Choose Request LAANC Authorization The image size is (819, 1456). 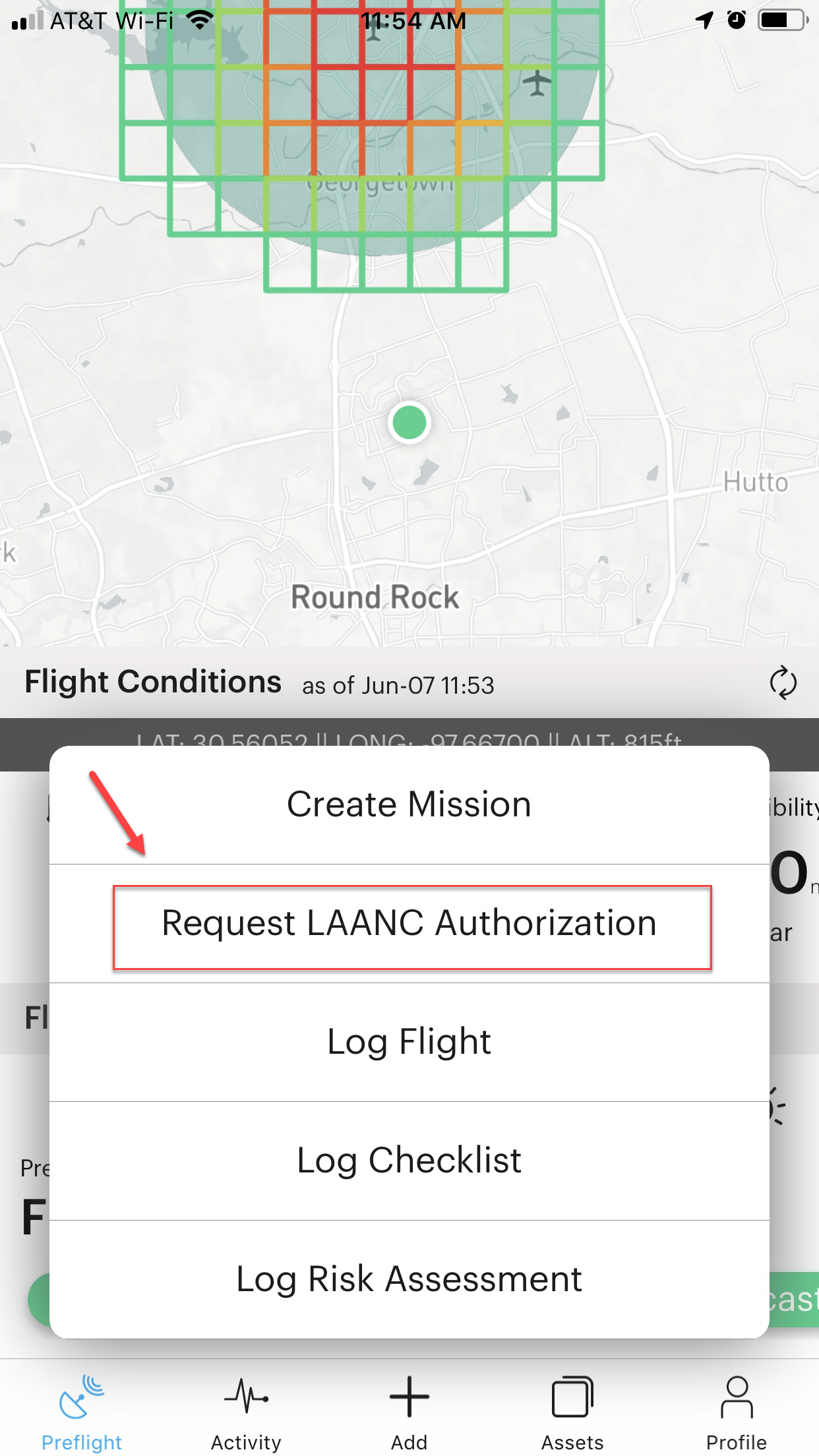pos(409,923)
